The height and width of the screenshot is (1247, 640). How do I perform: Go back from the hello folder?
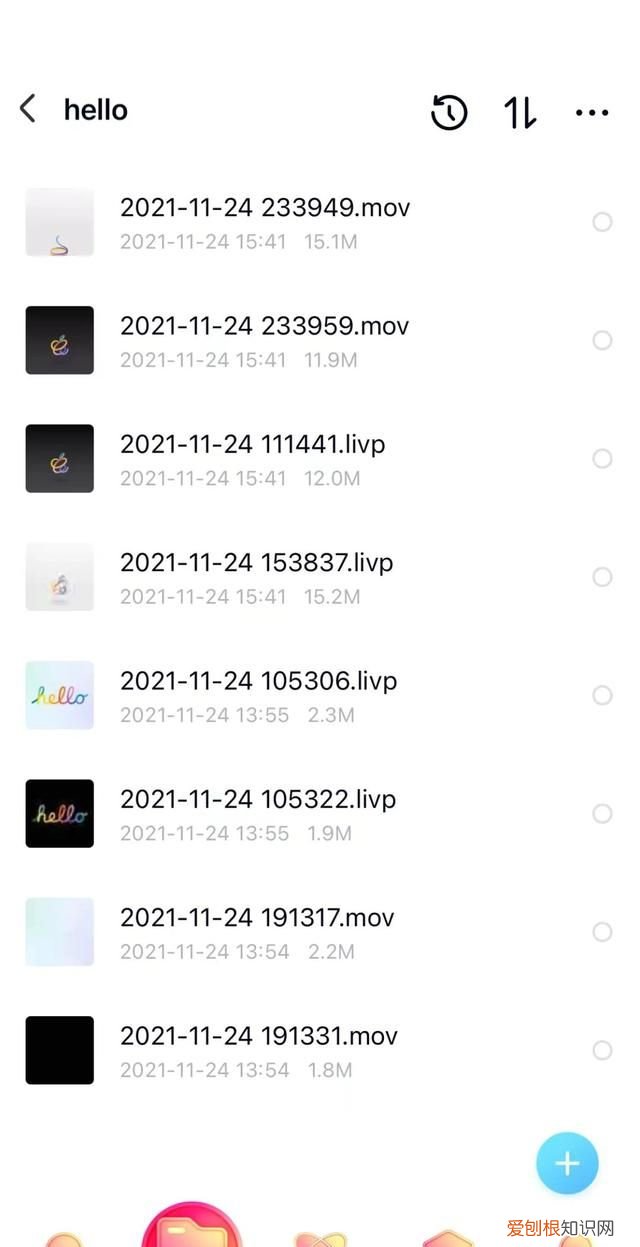[28, 109]
